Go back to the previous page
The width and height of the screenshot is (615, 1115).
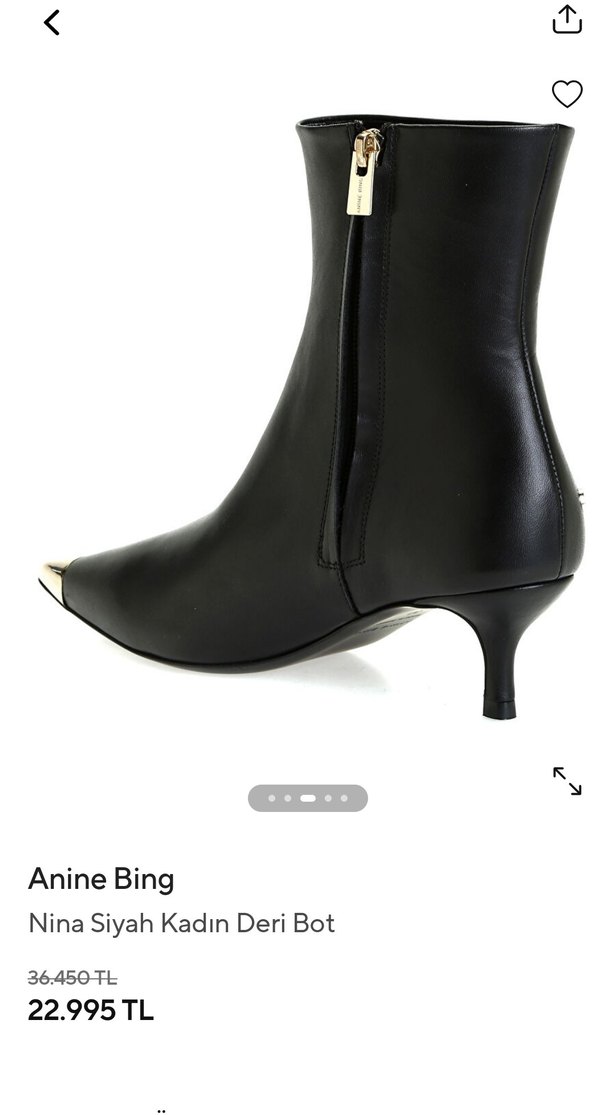(52, 22)
